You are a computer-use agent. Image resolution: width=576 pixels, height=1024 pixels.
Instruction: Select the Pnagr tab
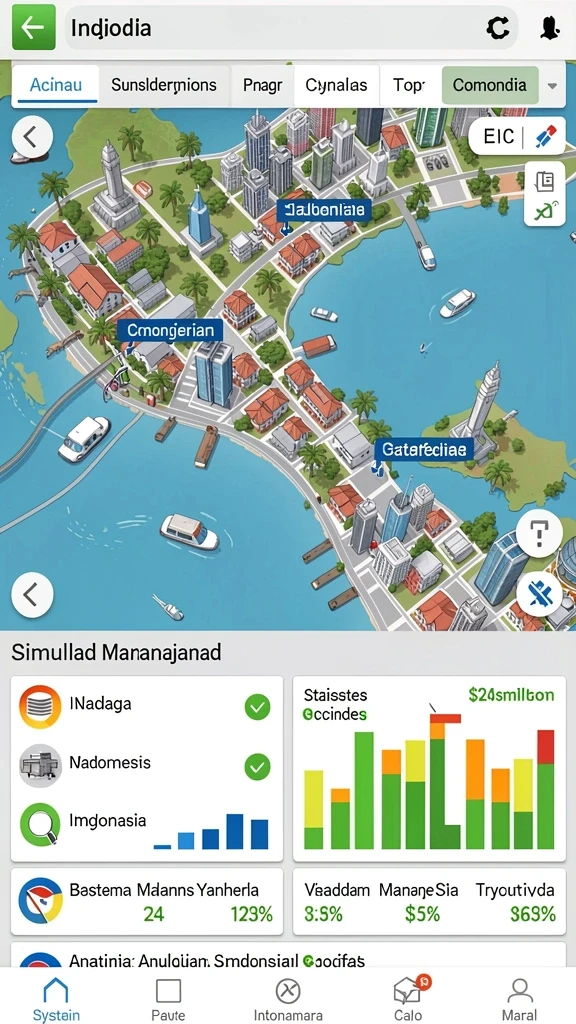pos(263,85)
